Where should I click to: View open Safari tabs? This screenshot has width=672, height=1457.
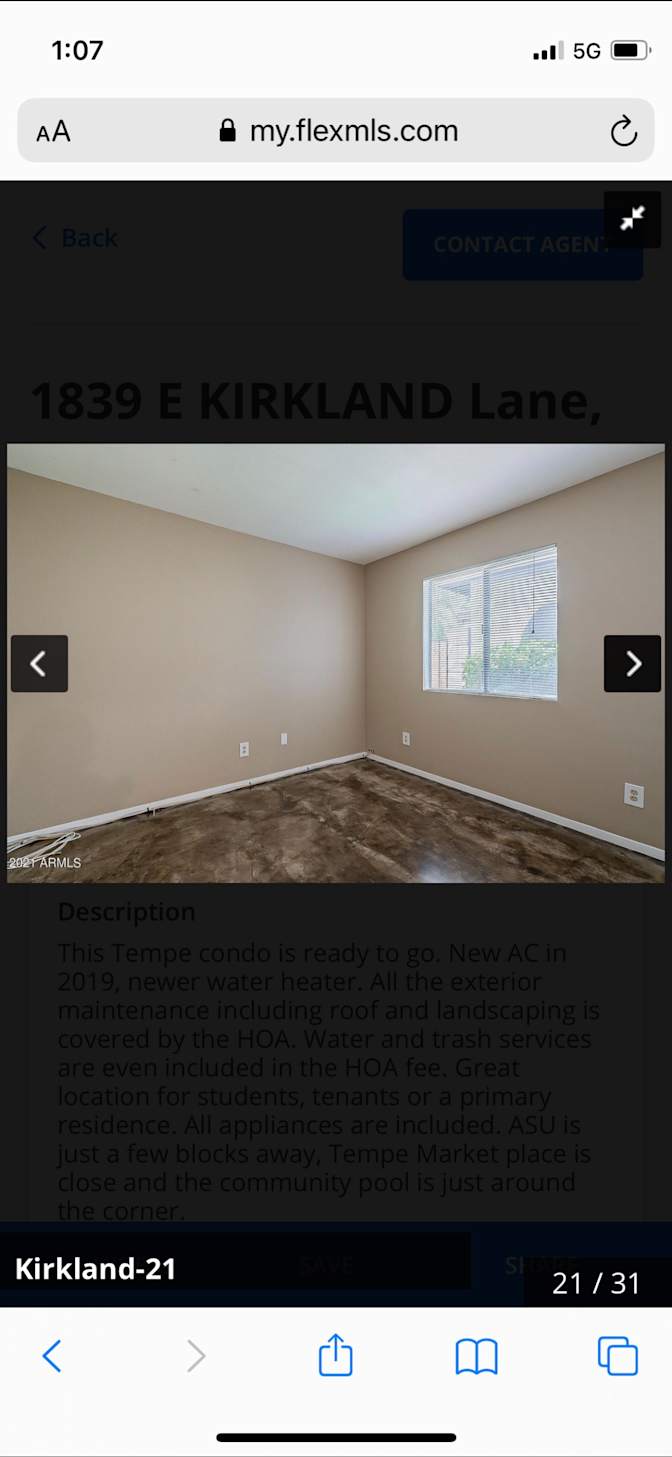617,1356
